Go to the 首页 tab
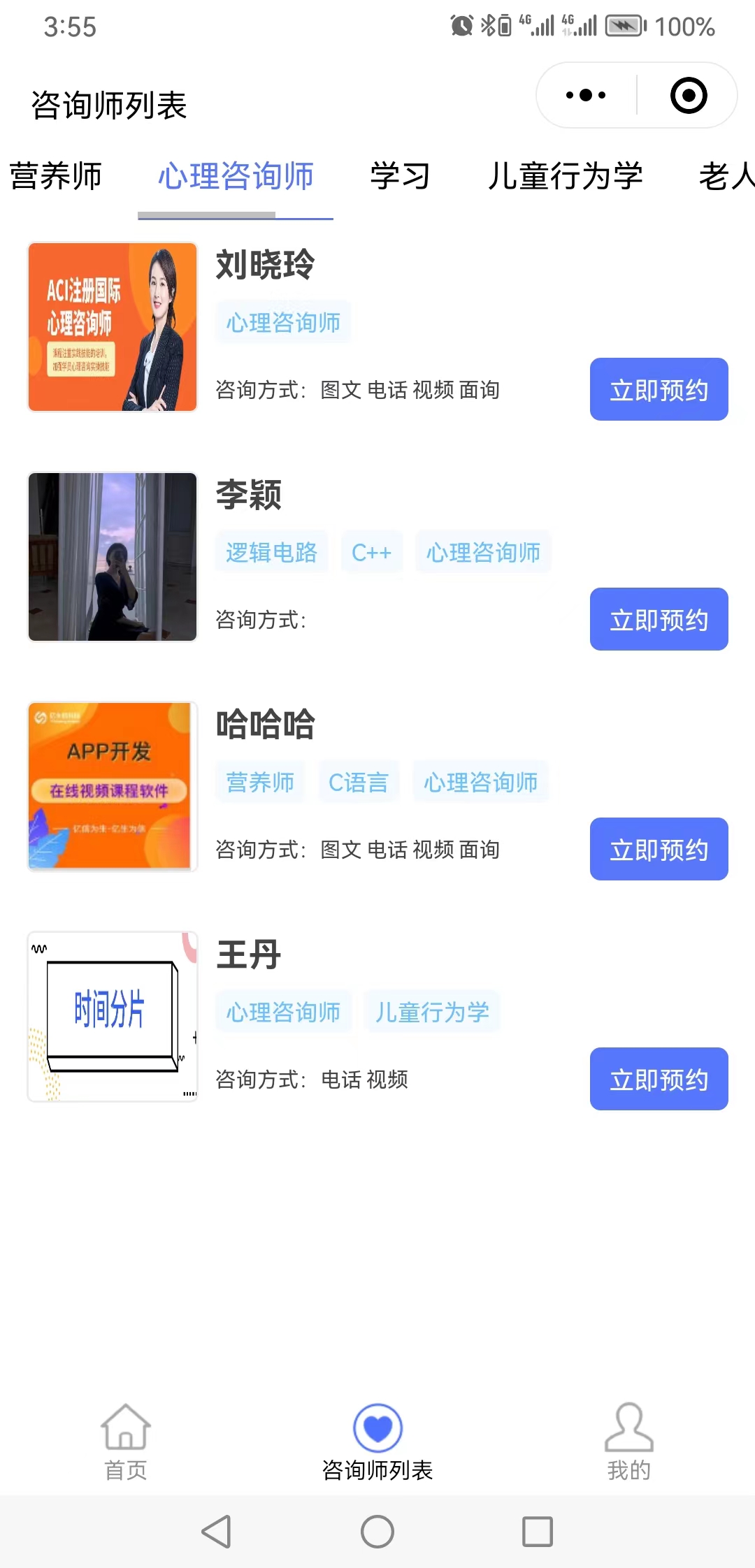 pos(126,1442)
